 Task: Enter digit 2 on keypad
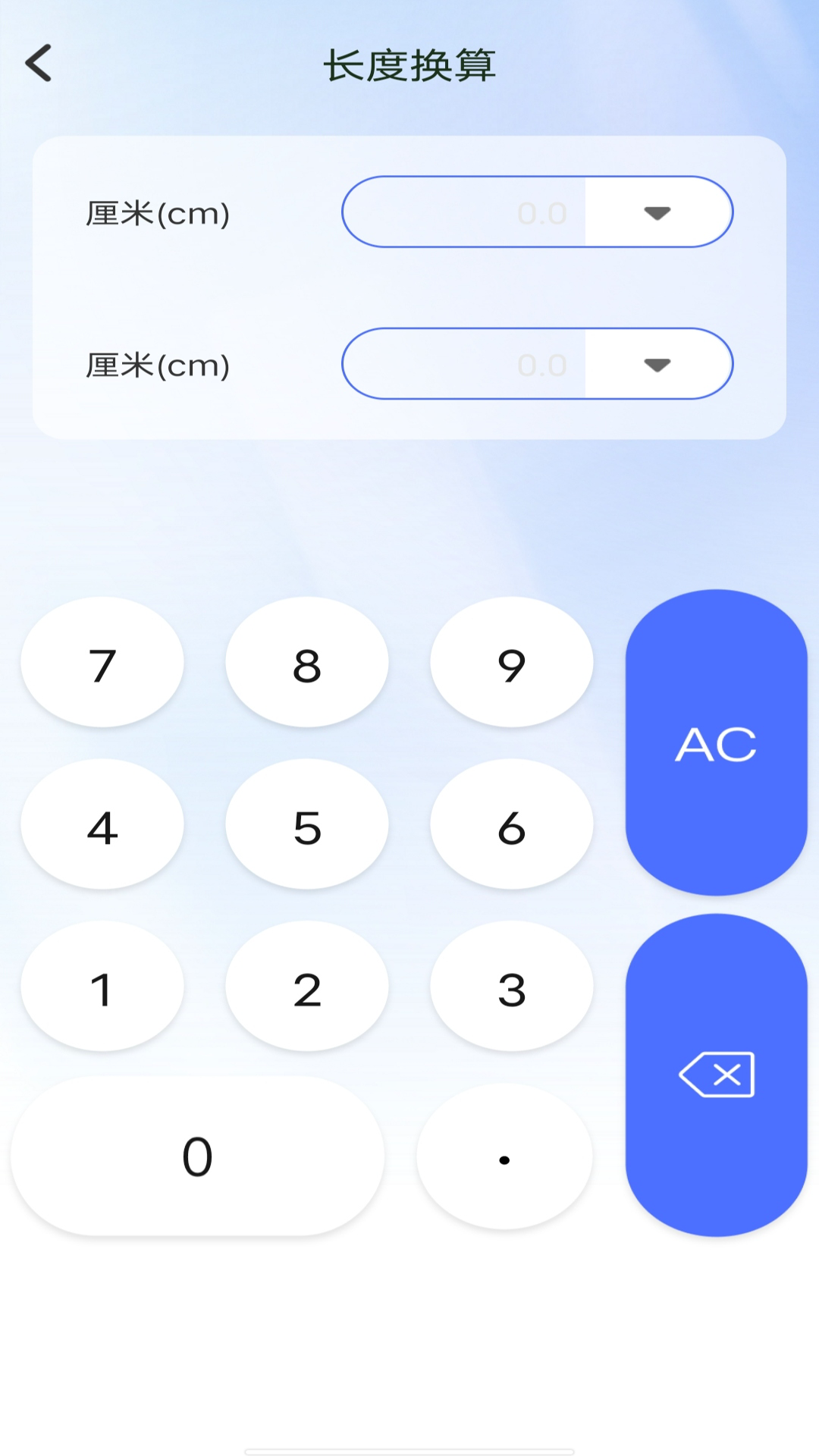pos(307,987)
